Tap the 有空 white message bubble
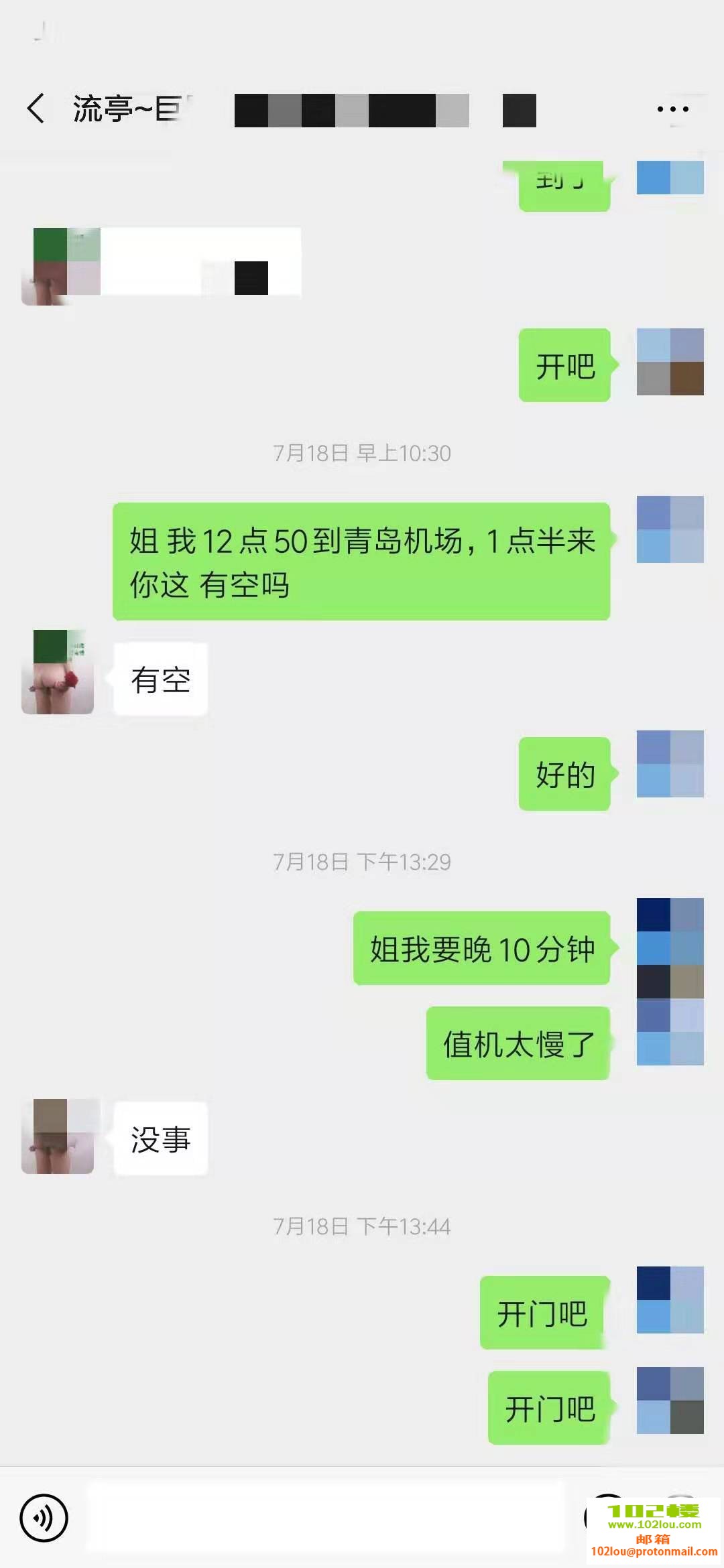The width and height of the screenshot is (724, 1568). [x=160, y=679]
